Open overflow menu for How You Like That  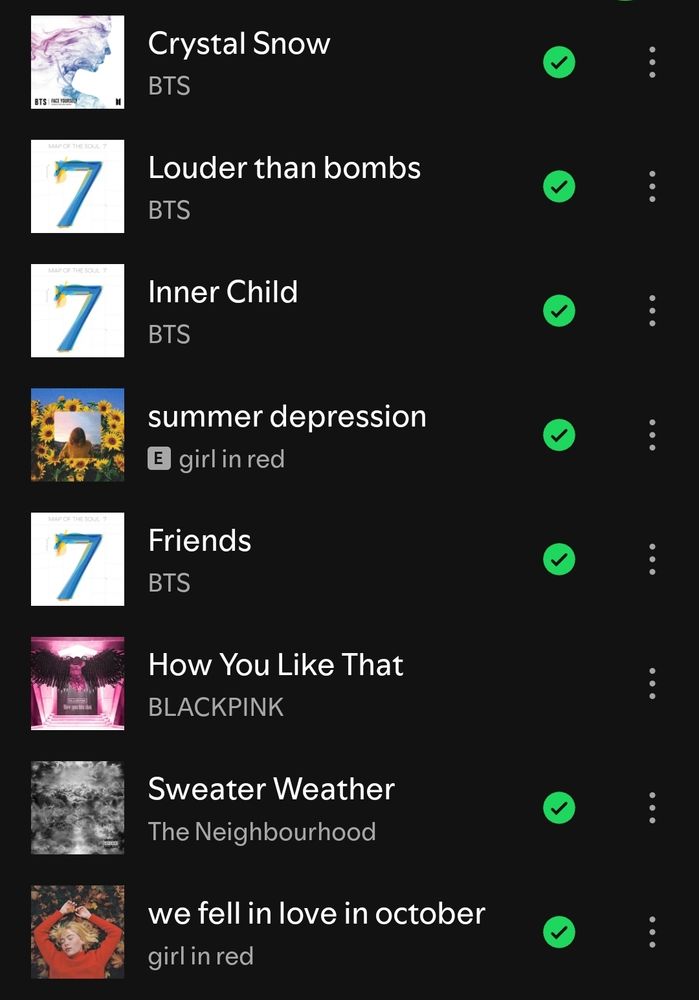coord(652,684)
